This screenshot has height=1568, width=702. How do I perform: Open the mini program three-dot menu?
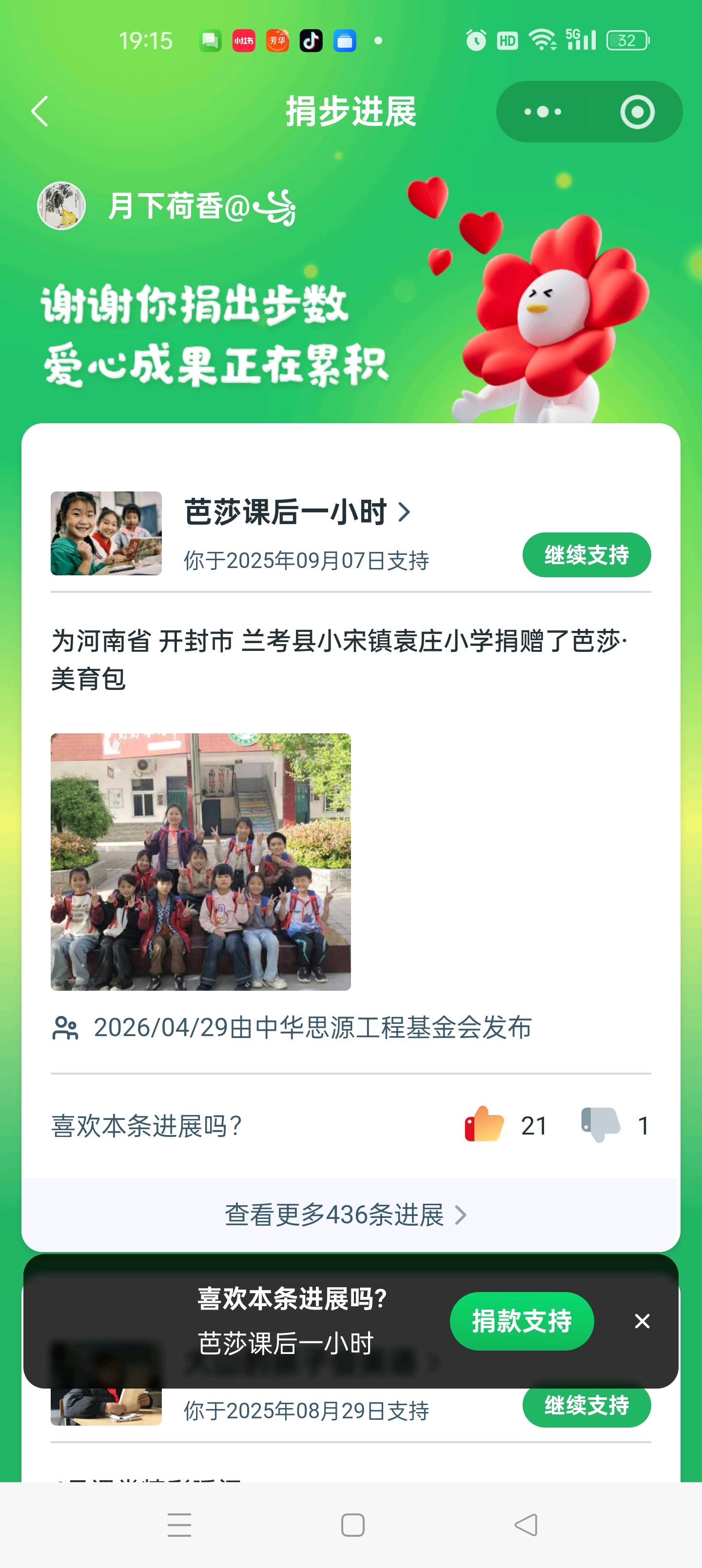click(543, 112)
